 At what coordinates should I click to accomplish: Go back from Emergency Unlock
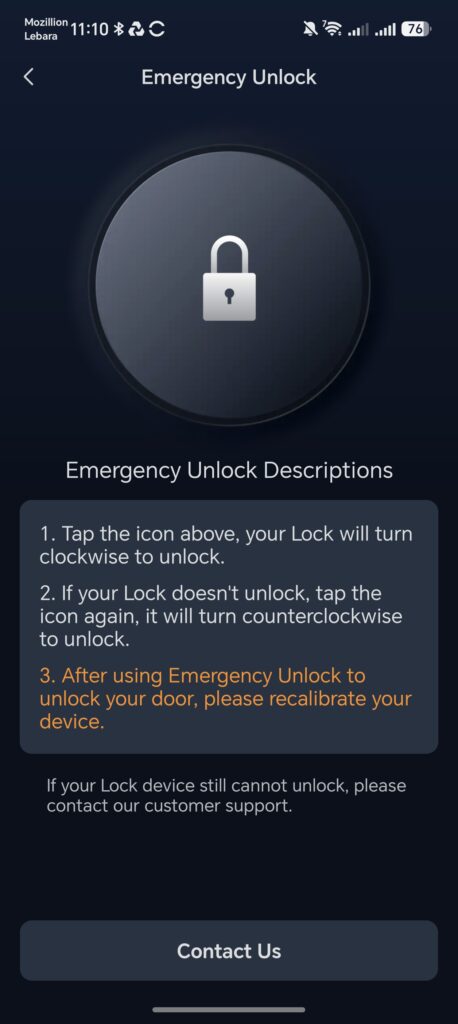point(28,77)
